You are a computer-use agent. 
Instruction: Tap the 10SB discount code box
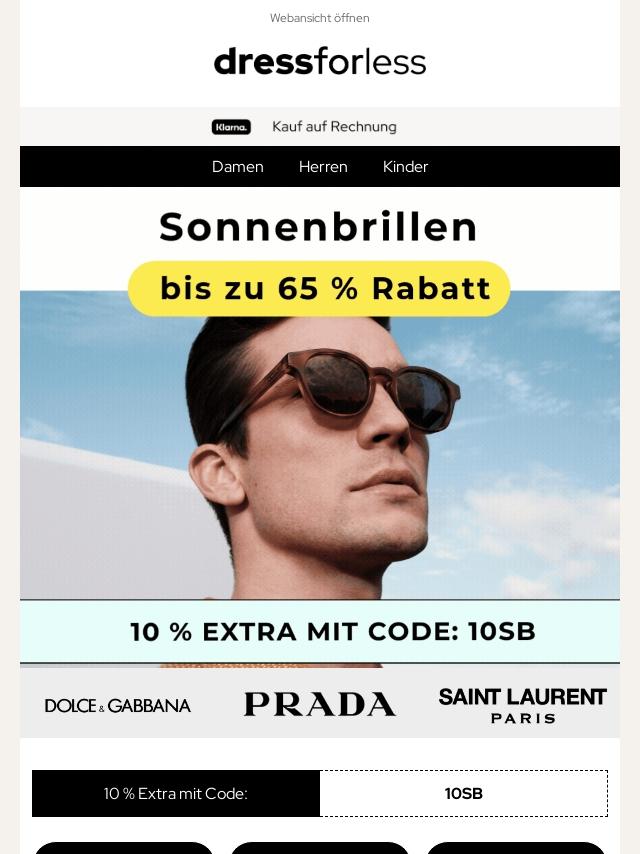tap(463, 794)
